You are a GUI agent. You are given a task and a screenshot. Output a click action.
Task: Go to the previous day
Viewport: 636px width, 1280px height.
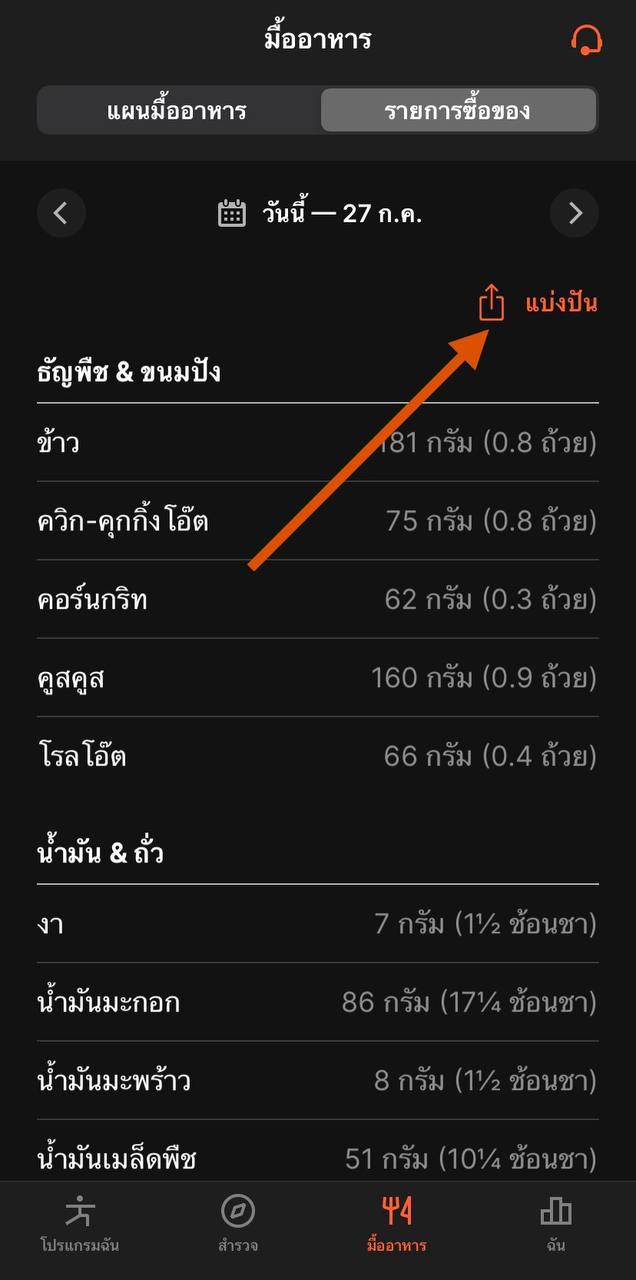(x=61, y=213)
